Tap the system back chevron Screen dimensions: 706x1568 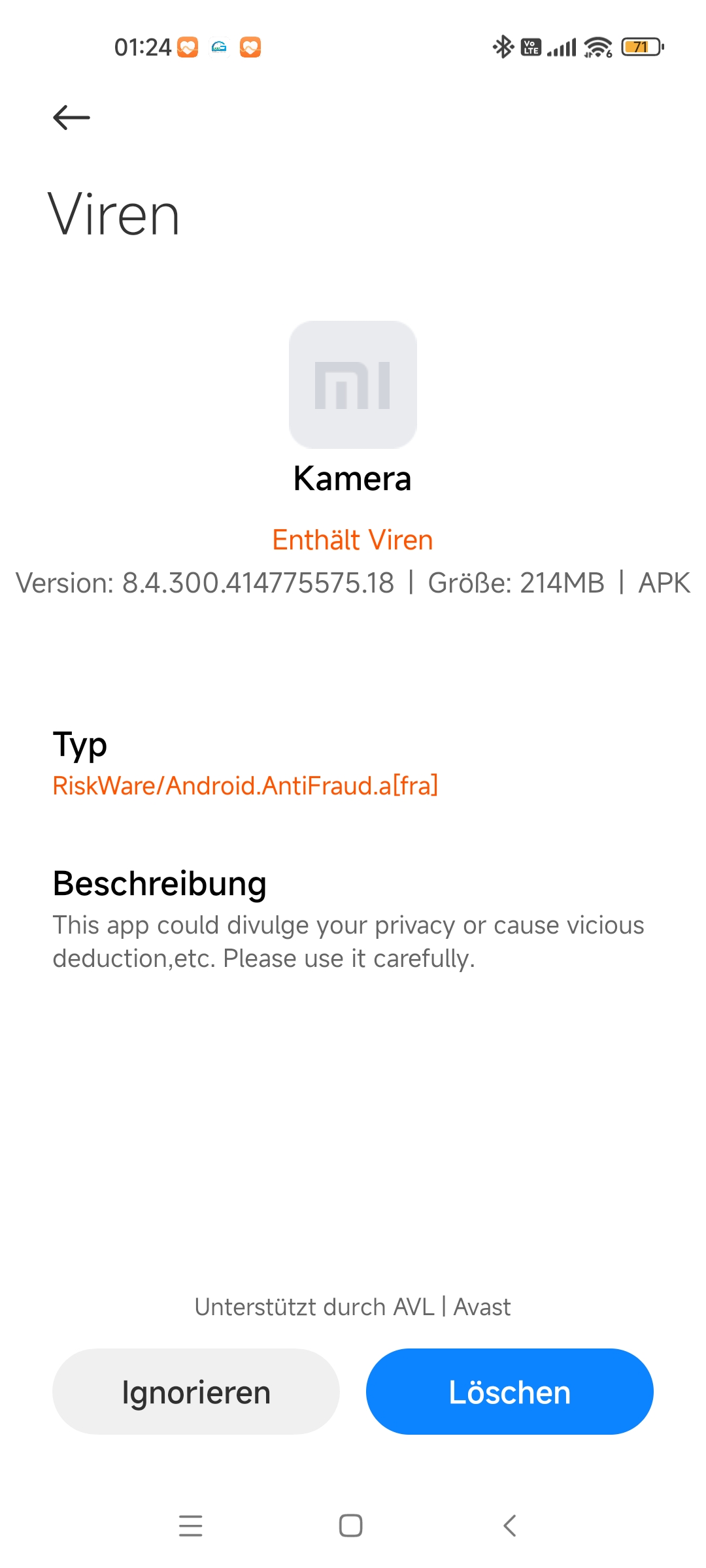(510, 1526)
